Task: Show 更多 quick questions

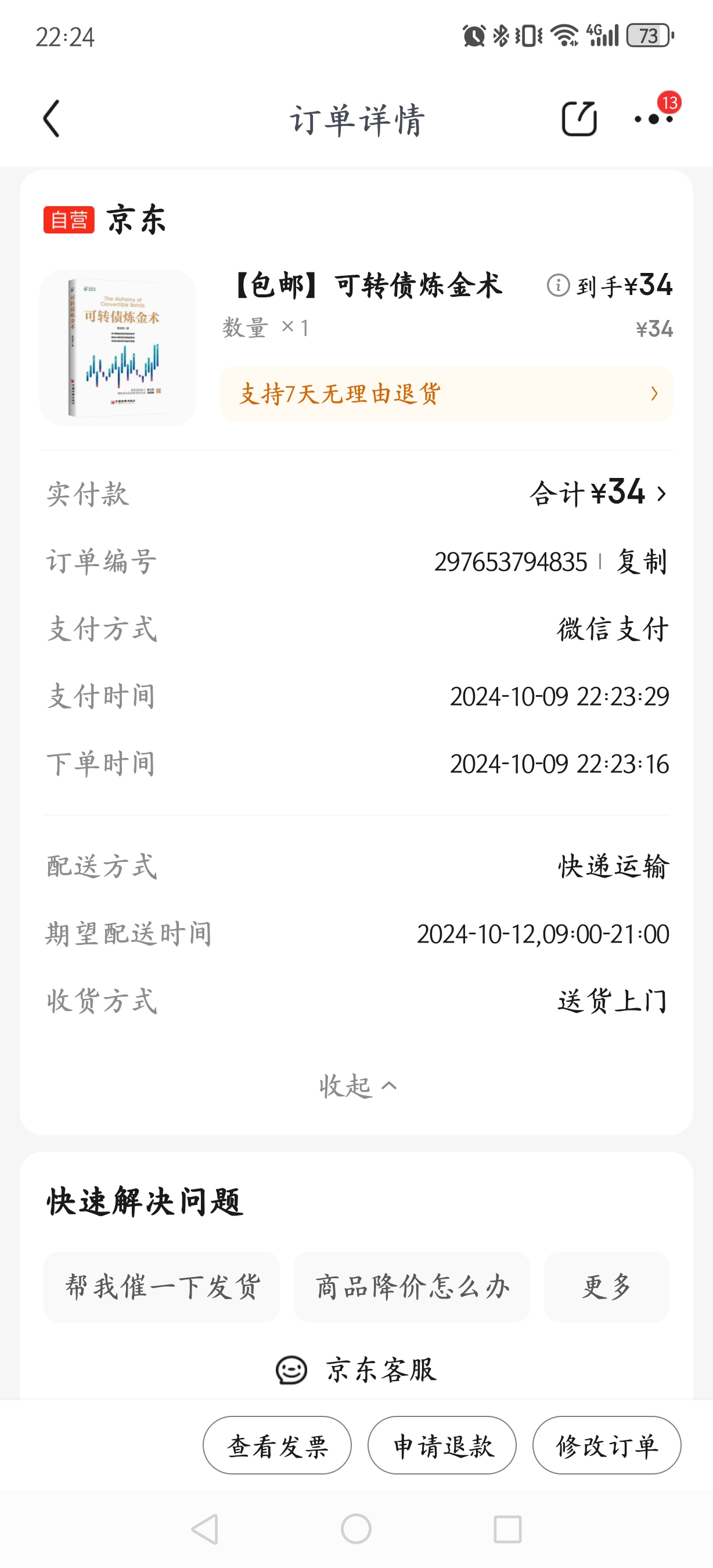Action: coord(607,1287)
